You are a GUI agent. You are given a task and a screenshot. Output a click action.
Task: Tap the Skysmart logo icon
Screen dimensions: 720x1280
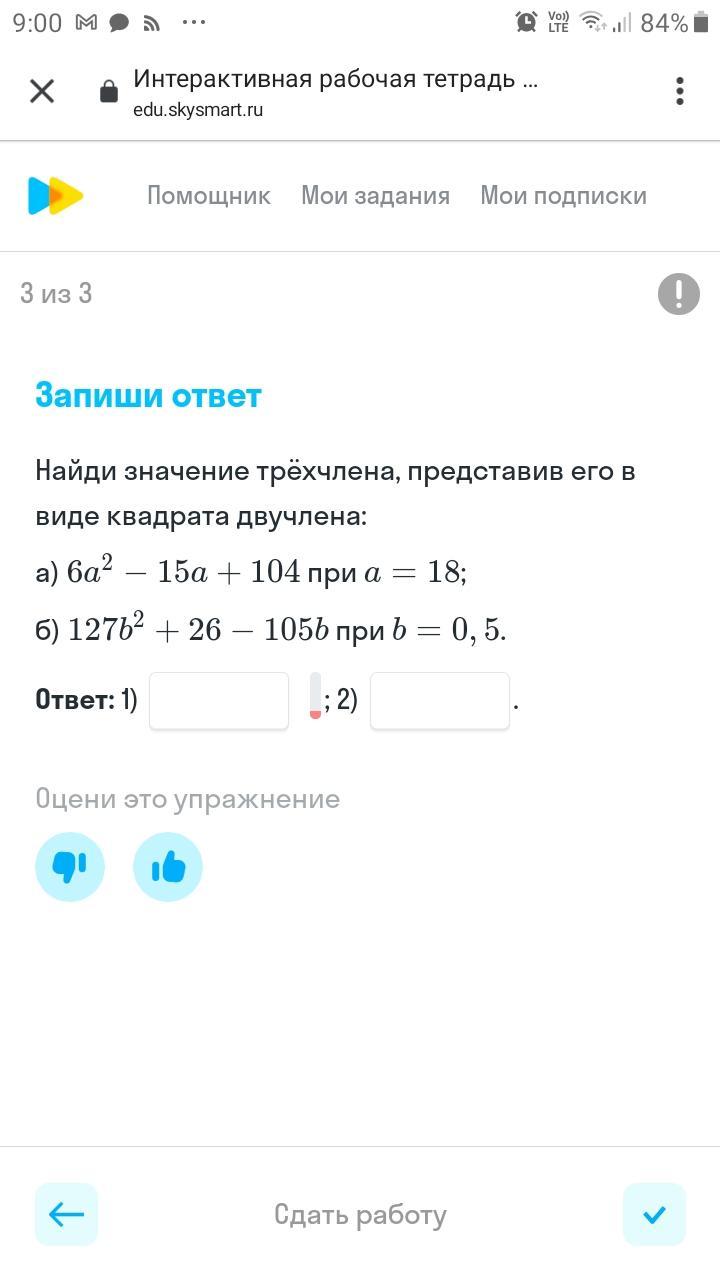(x=55, y=196)
